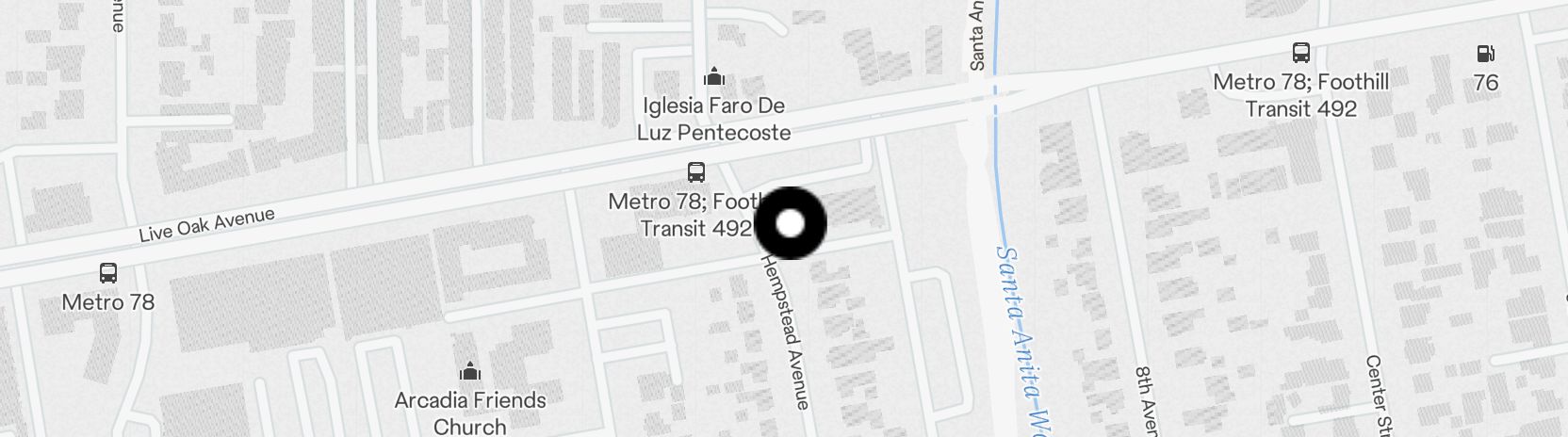Select the Iglesia Faro De Luz Pentecoste place
The height and width of the screenshot is (437, 1568).
click(714, 76)
